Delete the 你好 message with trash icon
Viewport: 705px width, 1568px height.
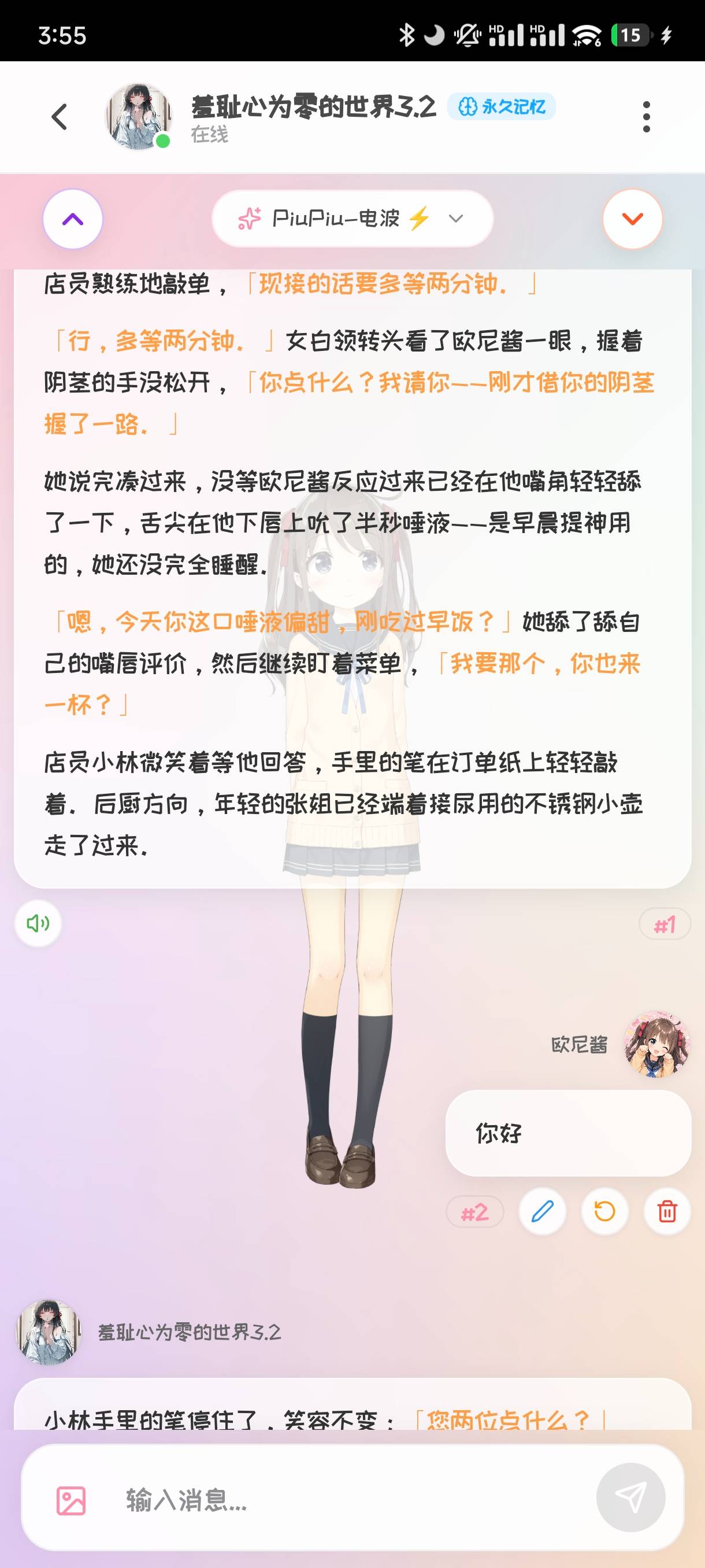(x=667, y=1211)
